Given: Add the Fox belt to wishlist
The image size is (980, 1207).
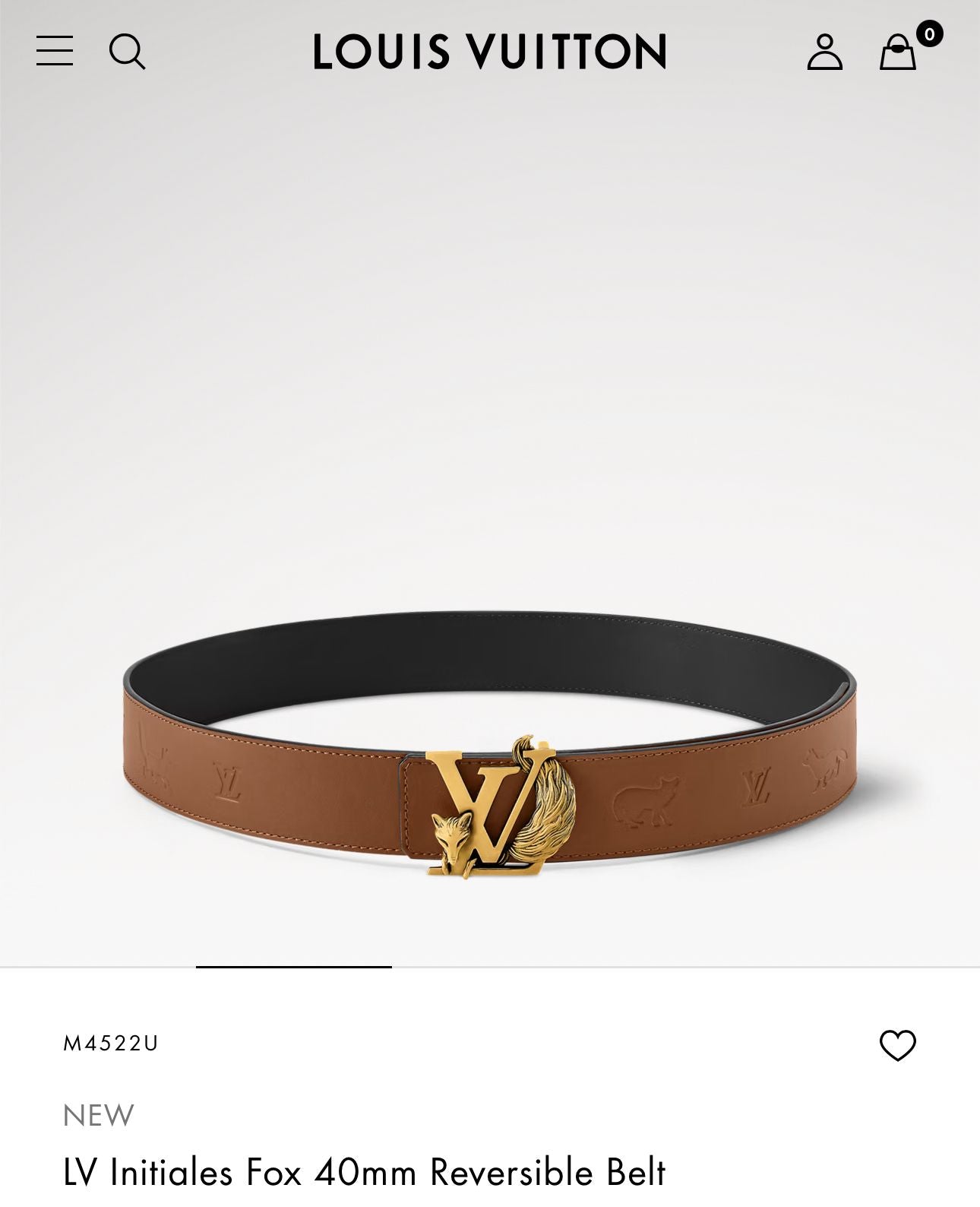Looking at the screenshot, I should click(897, 1045).
